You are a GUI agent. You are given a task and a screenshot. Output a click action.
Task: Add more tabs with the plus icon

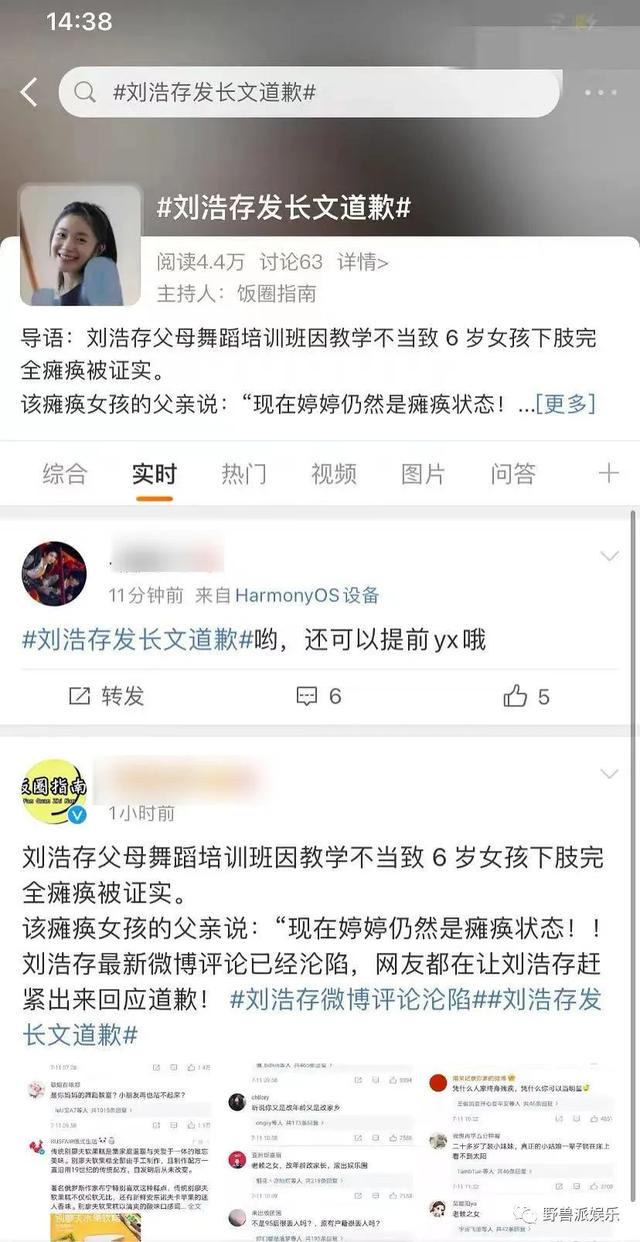pyautogui.click(x=608, y=474)
